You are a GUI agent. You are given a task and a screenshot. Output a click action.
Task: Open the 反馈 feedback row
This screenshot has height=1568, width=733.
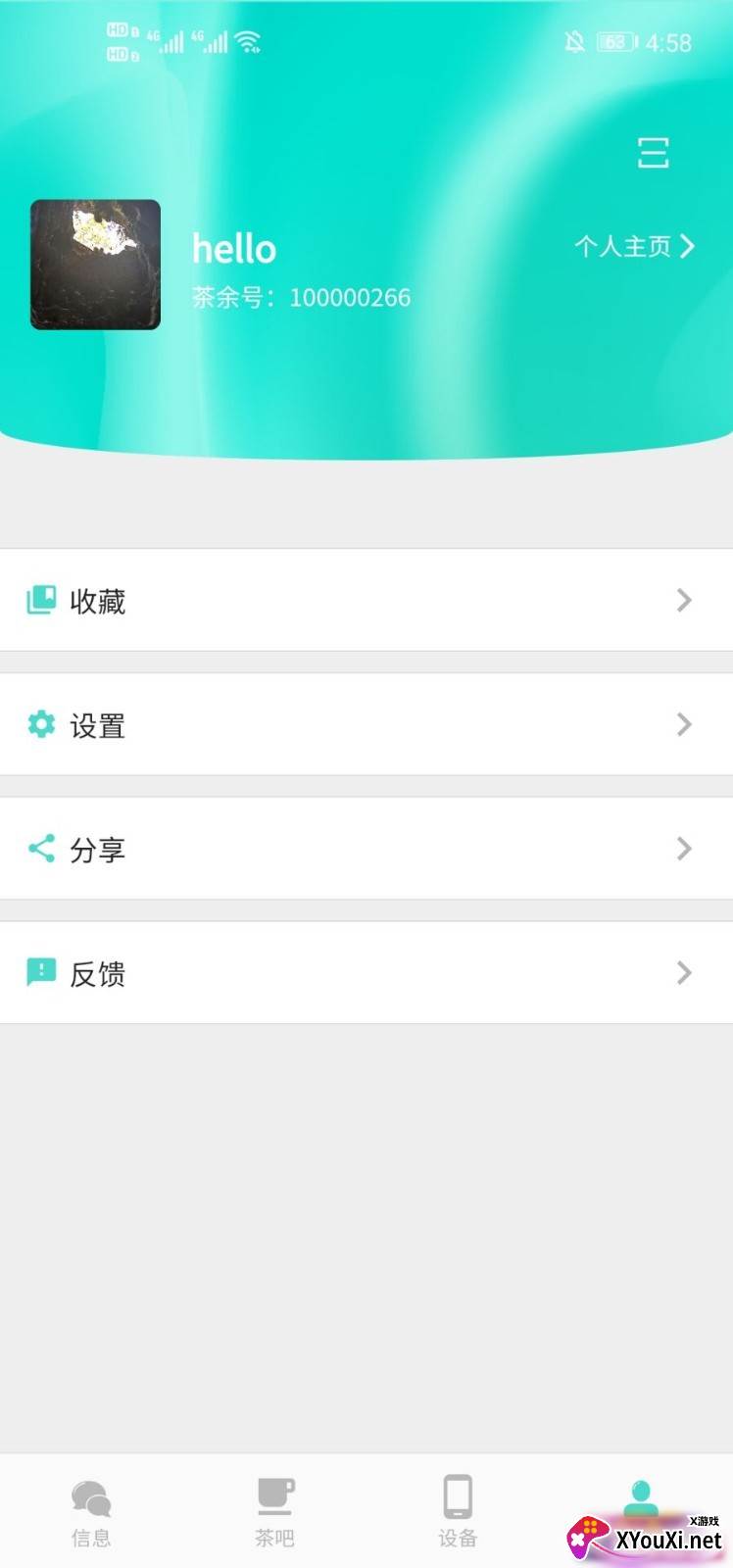coord(366,973)
